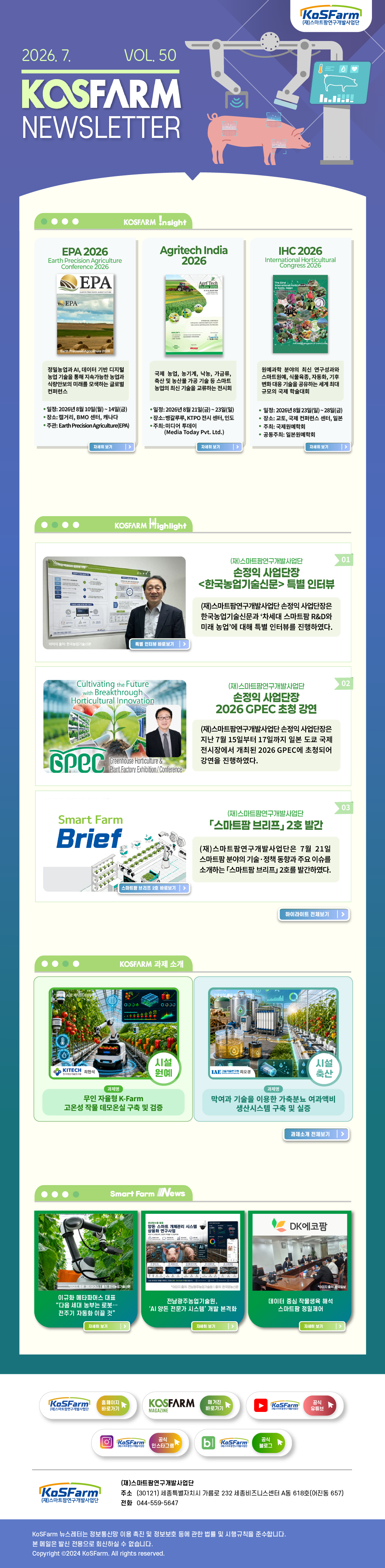The width and height of the screenshot is (385, 1568).
Task: Tap 과제소개 전체보기 button
Action: 317,1134
